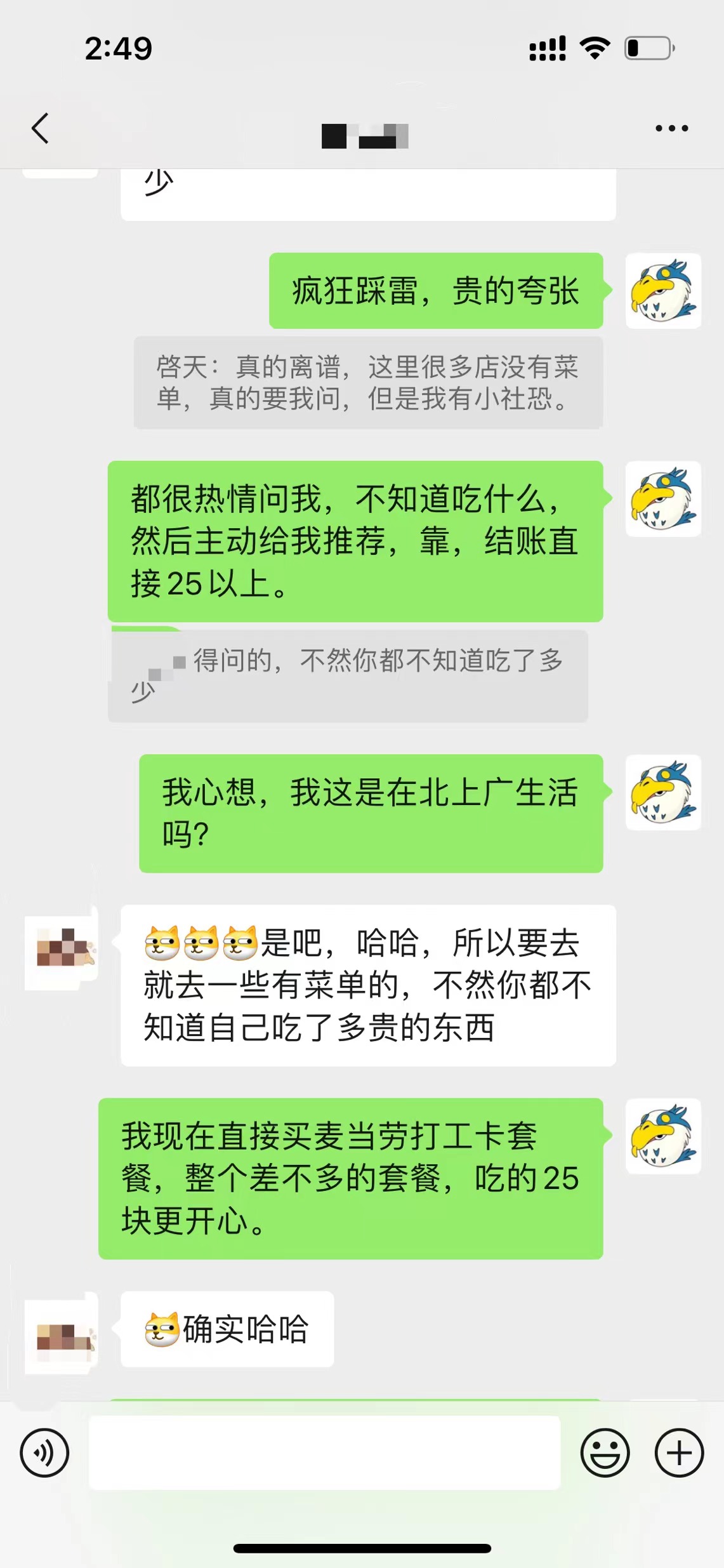Open chat info via three-dot menu
The width and height of the screenshot is (724, 1568).
671,128
